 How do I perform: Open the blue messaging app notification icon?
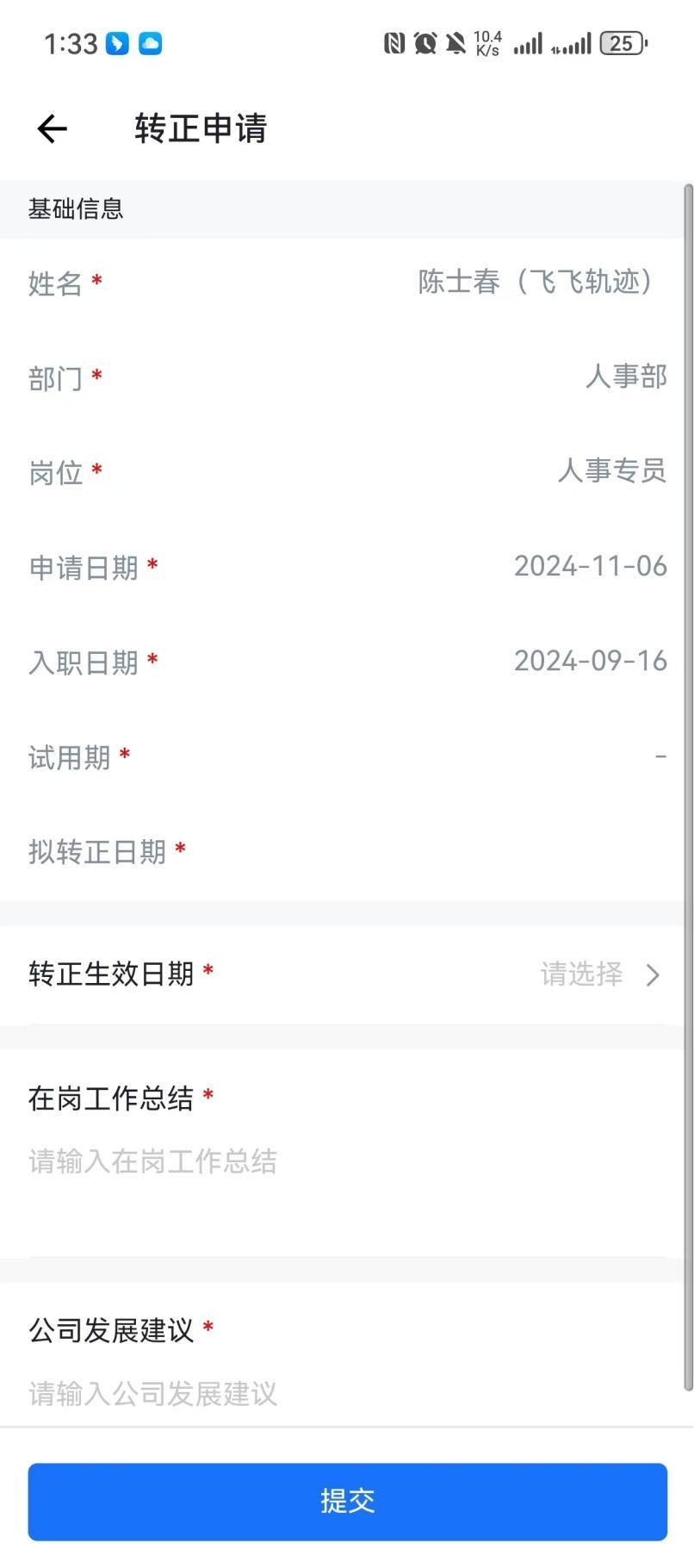click(118, 42)
